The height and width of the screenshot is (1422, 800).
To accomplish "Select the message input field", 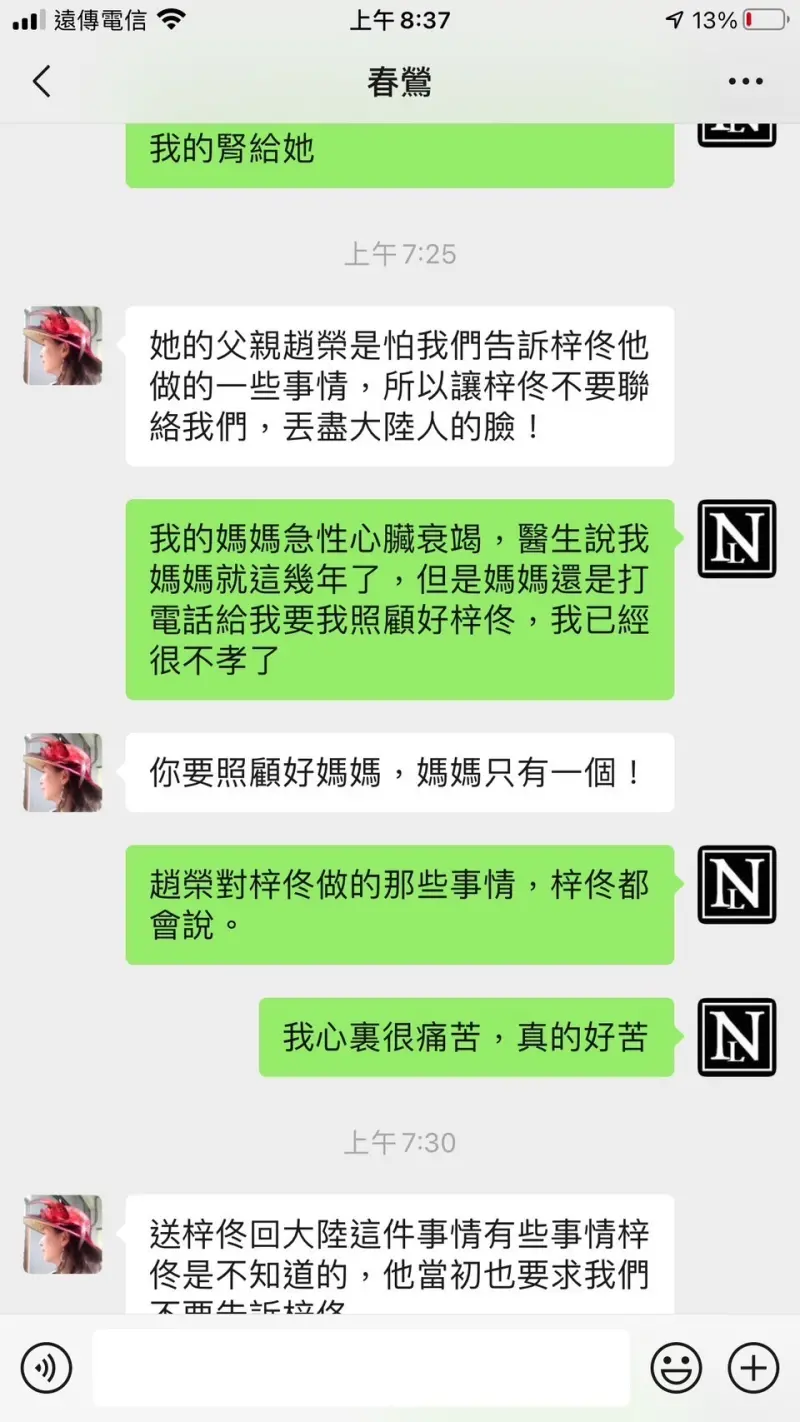I will (x=360, y=1367).
